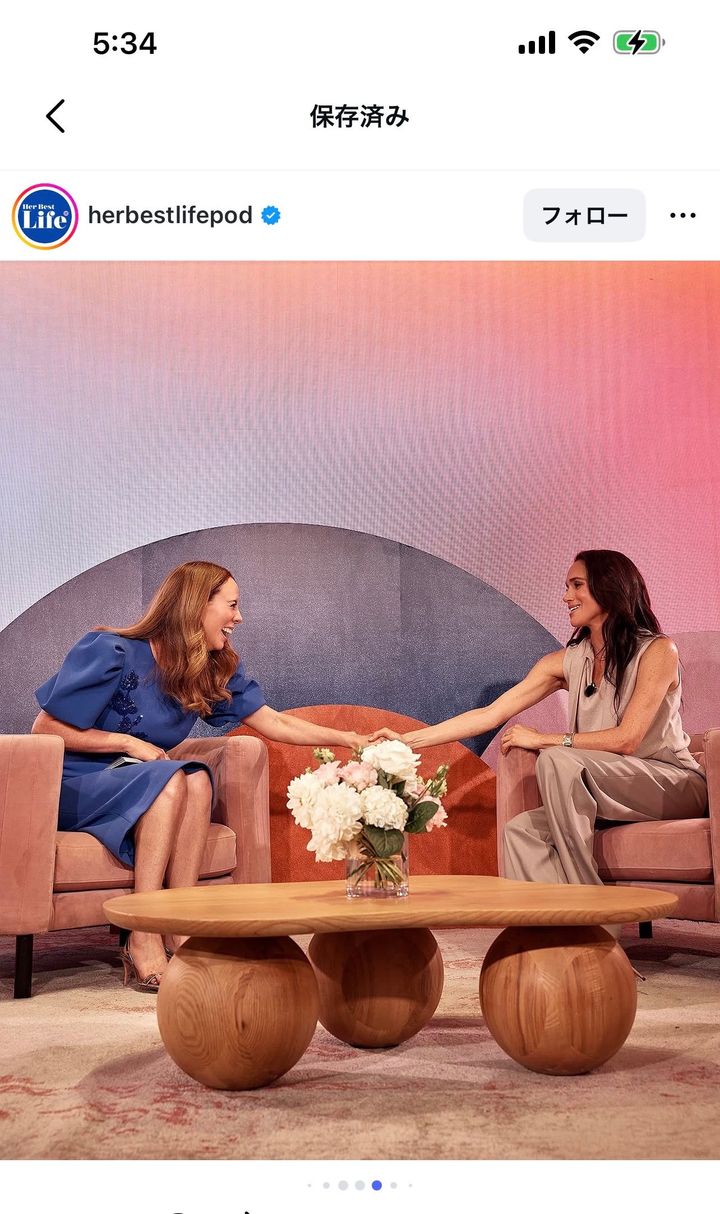Open the herbestlifepod username link
720x1214 pixels.
tap(170, 215)
